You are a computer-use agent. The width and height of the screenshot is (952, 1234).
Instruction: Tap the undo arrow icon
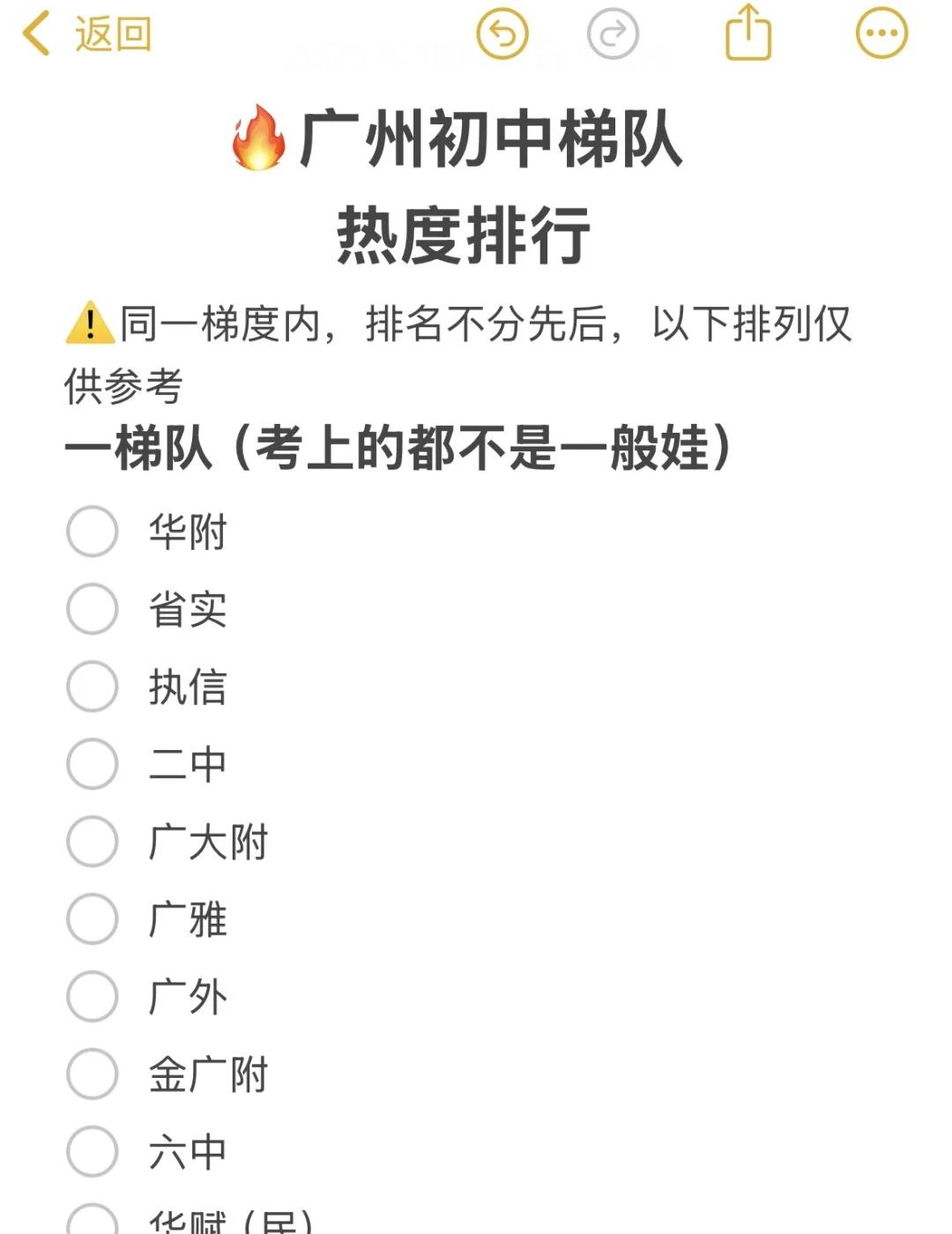click(502, 32)
